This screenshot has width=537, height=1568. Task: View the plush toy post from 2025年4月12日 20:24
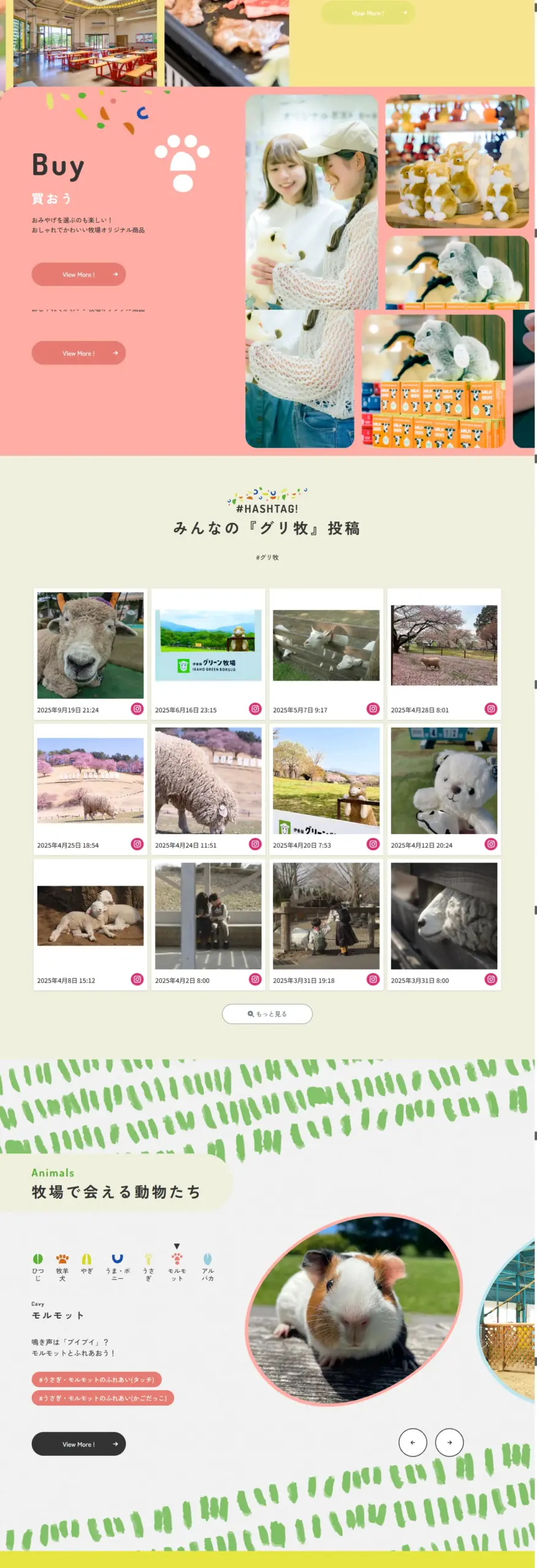click(444, 781)
